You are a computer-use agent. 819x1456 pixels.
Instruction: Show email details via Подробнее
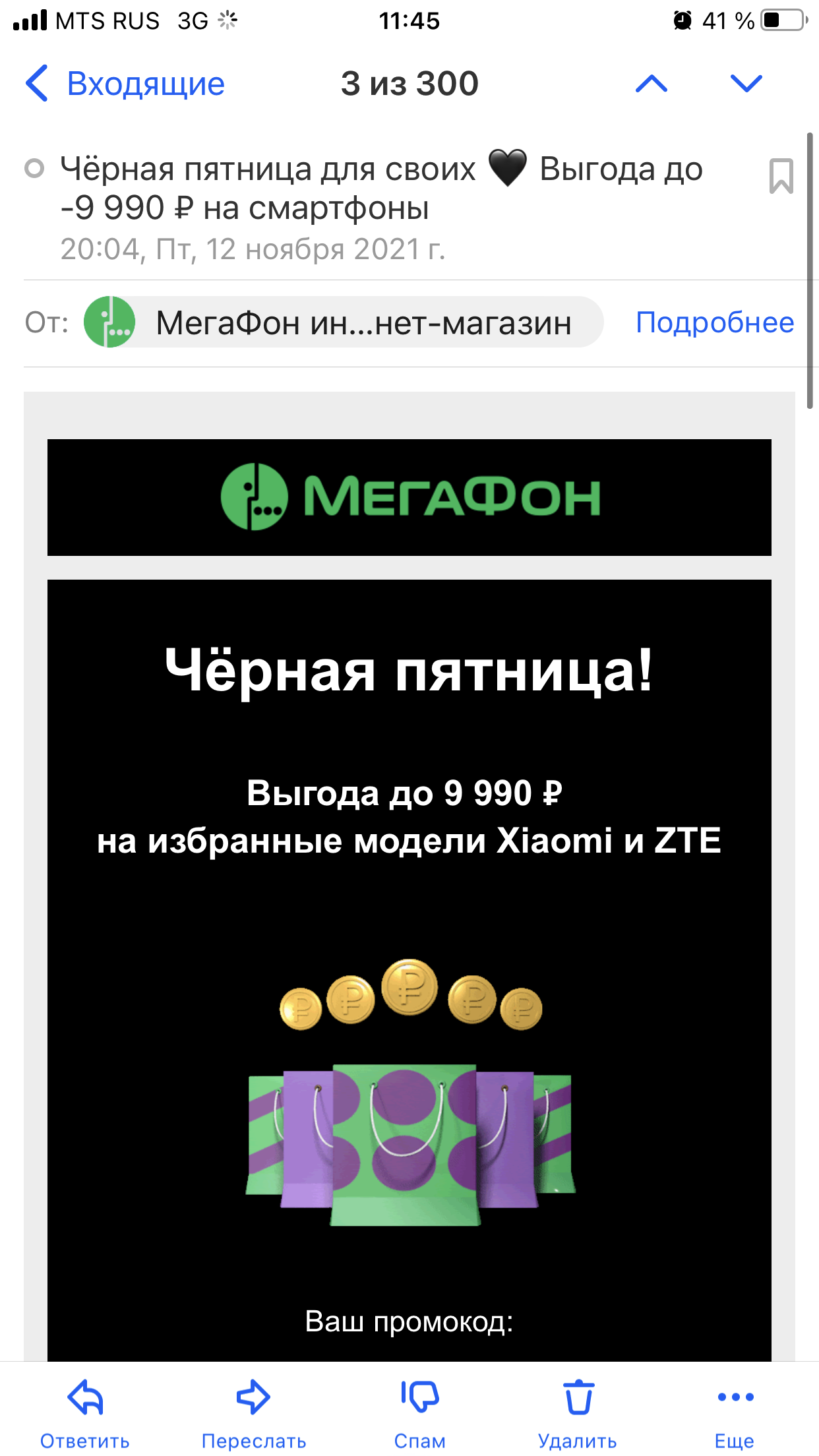(715, 322)
